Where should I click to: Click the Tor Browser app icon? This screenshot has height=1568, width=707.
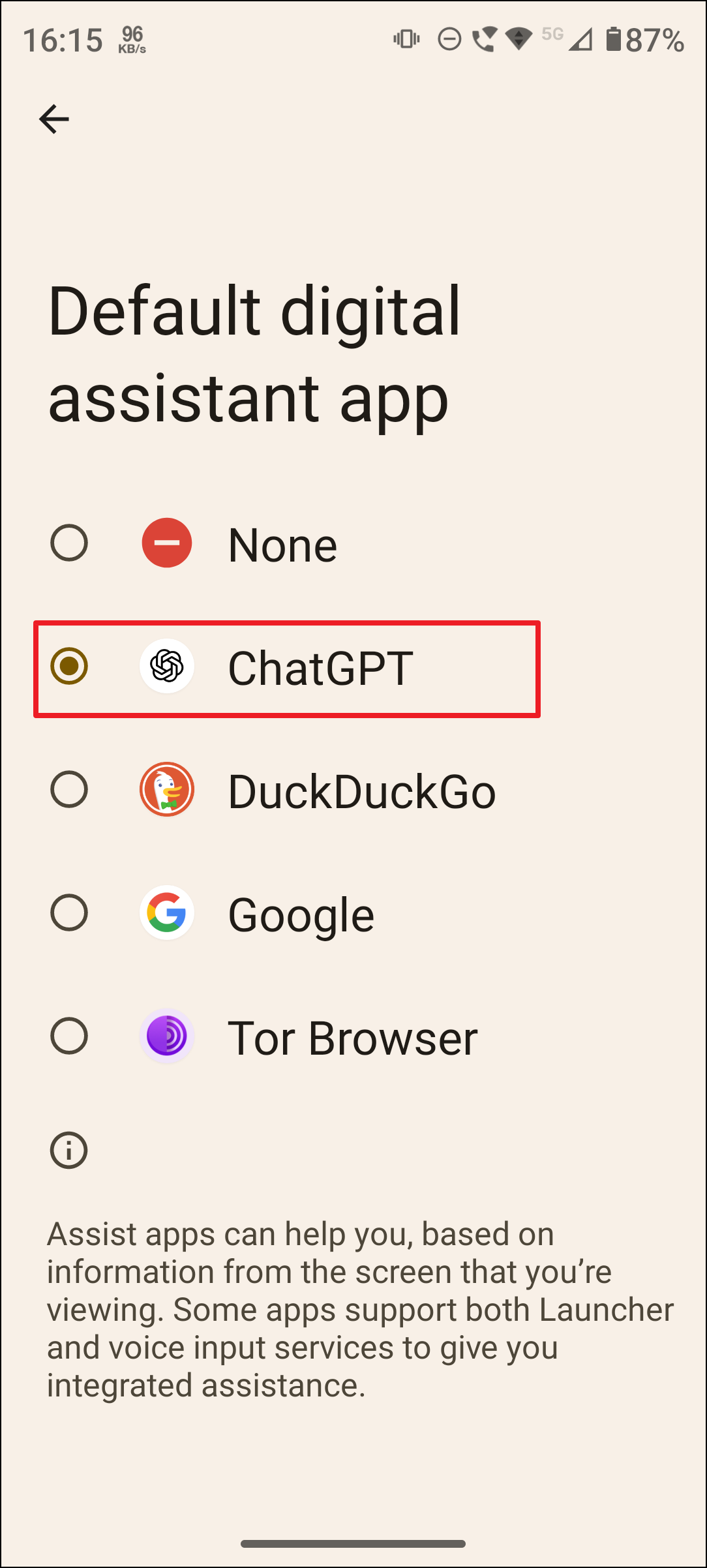(x=167, y=1037)
